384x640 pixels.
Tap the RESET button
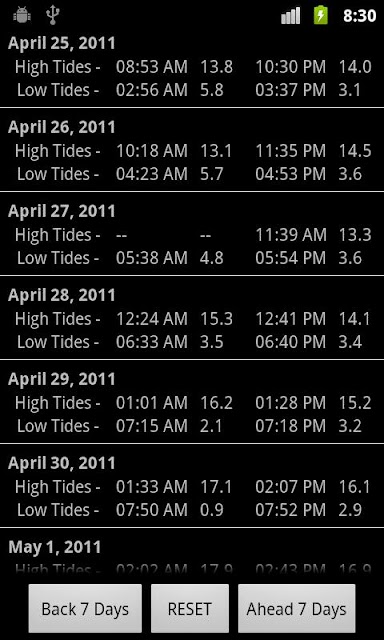(190, 609)
